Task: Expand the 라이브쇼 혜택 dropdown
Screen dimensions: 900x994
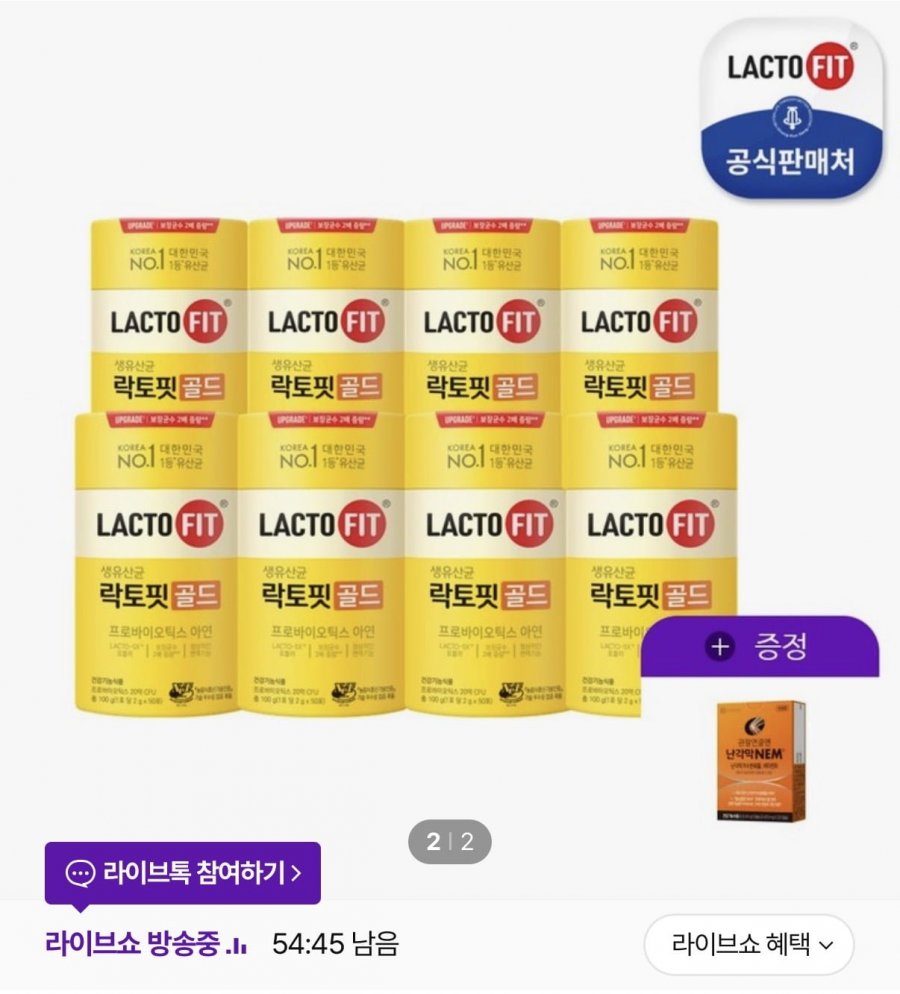Action: click(748, 944)
